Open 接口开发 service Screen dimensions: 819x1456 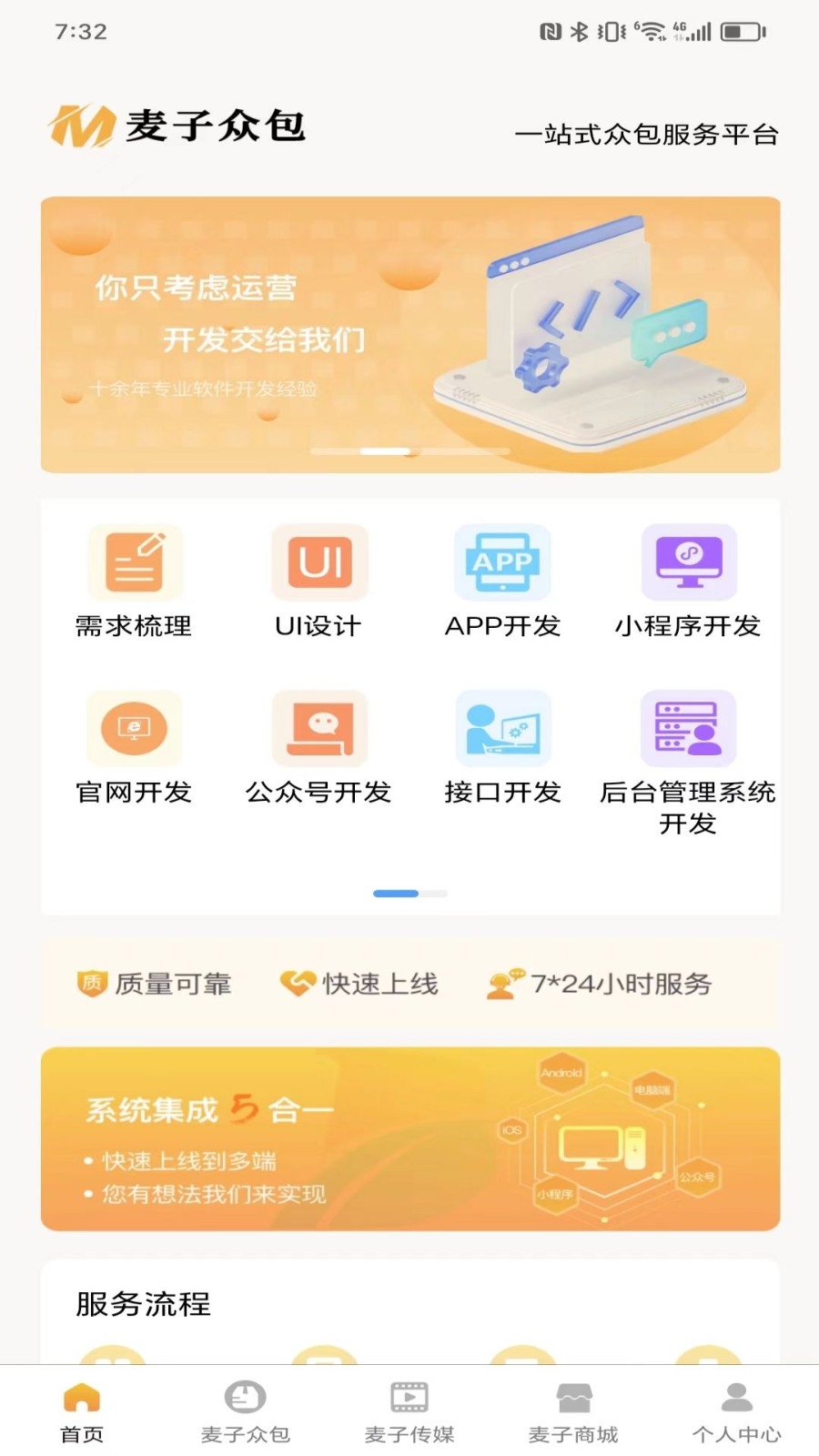coord(502,748)
